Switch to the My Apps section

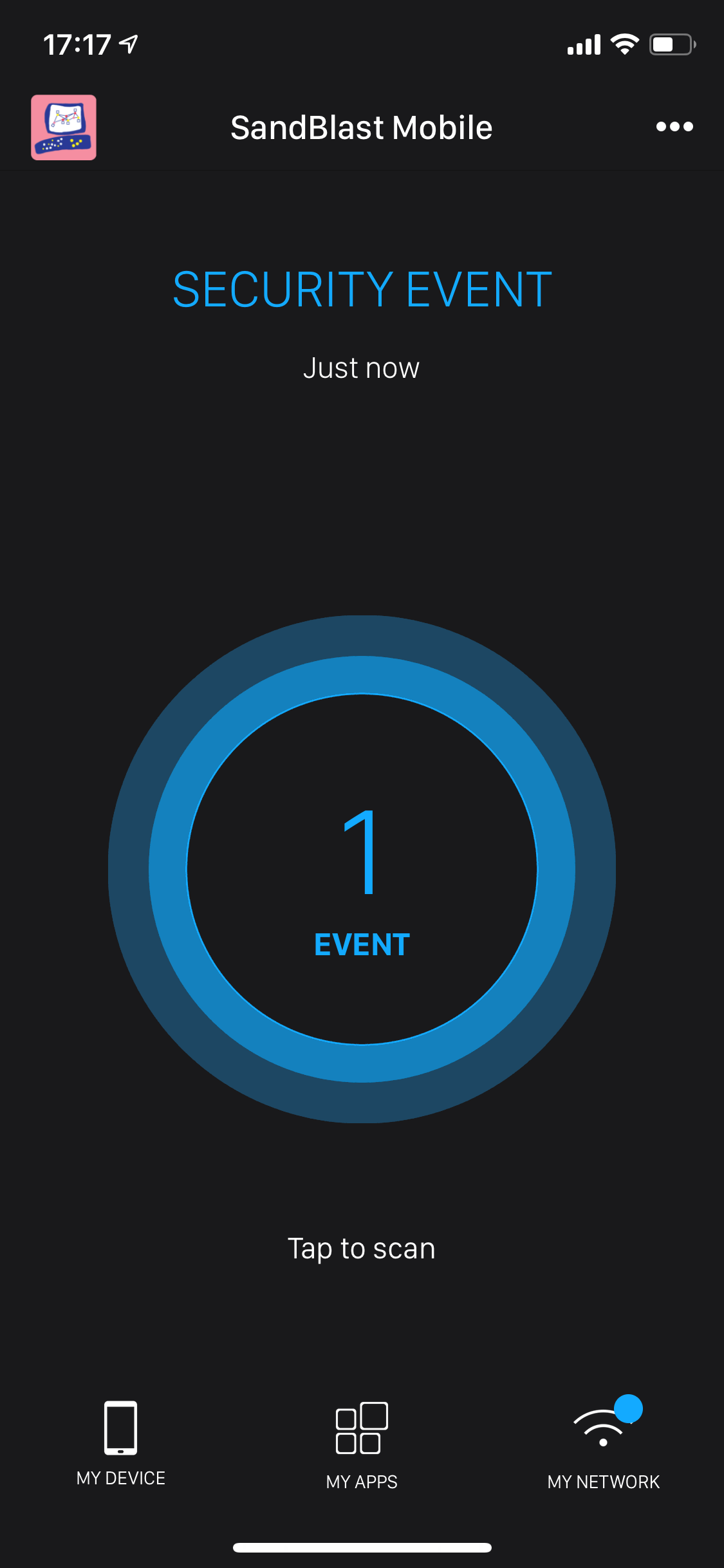(362, 1444)
